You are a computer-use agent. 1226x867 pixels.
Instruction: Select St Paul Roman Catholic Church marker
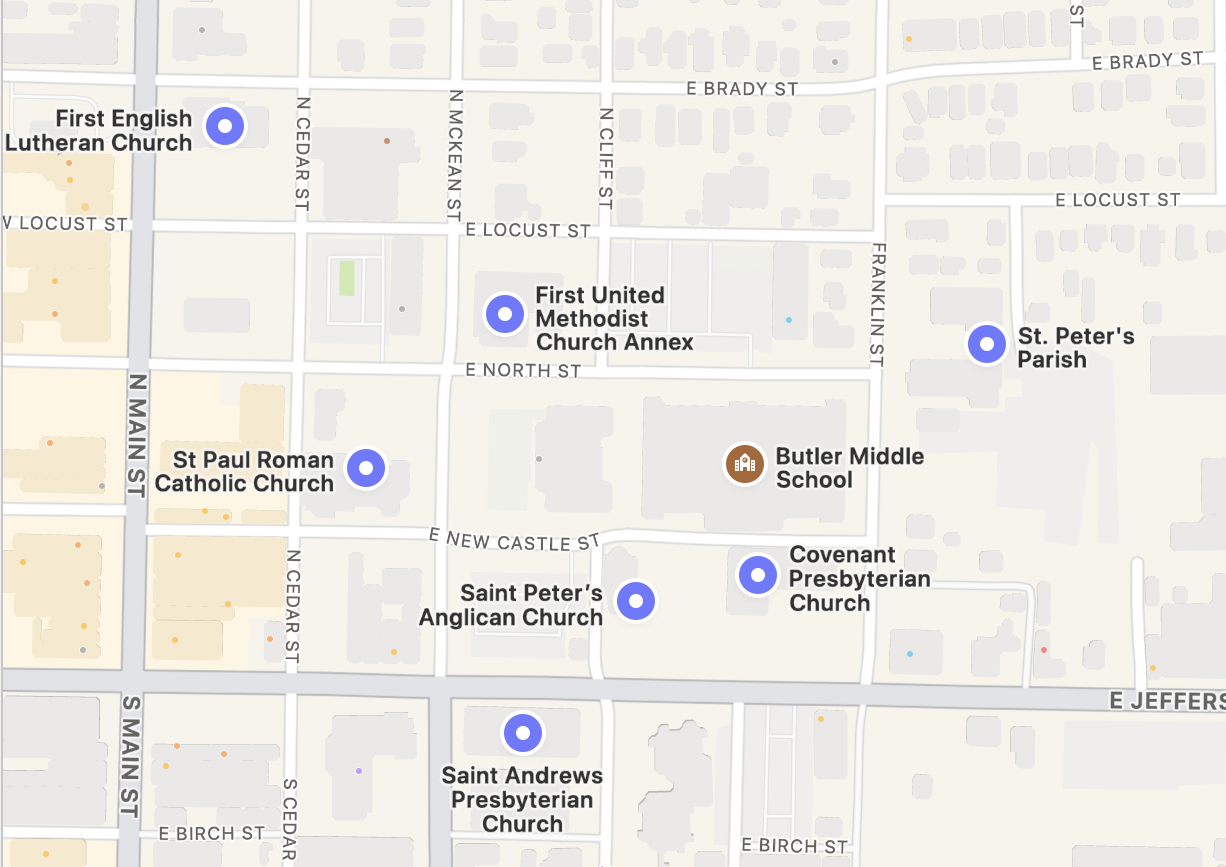tap(366, 468)
